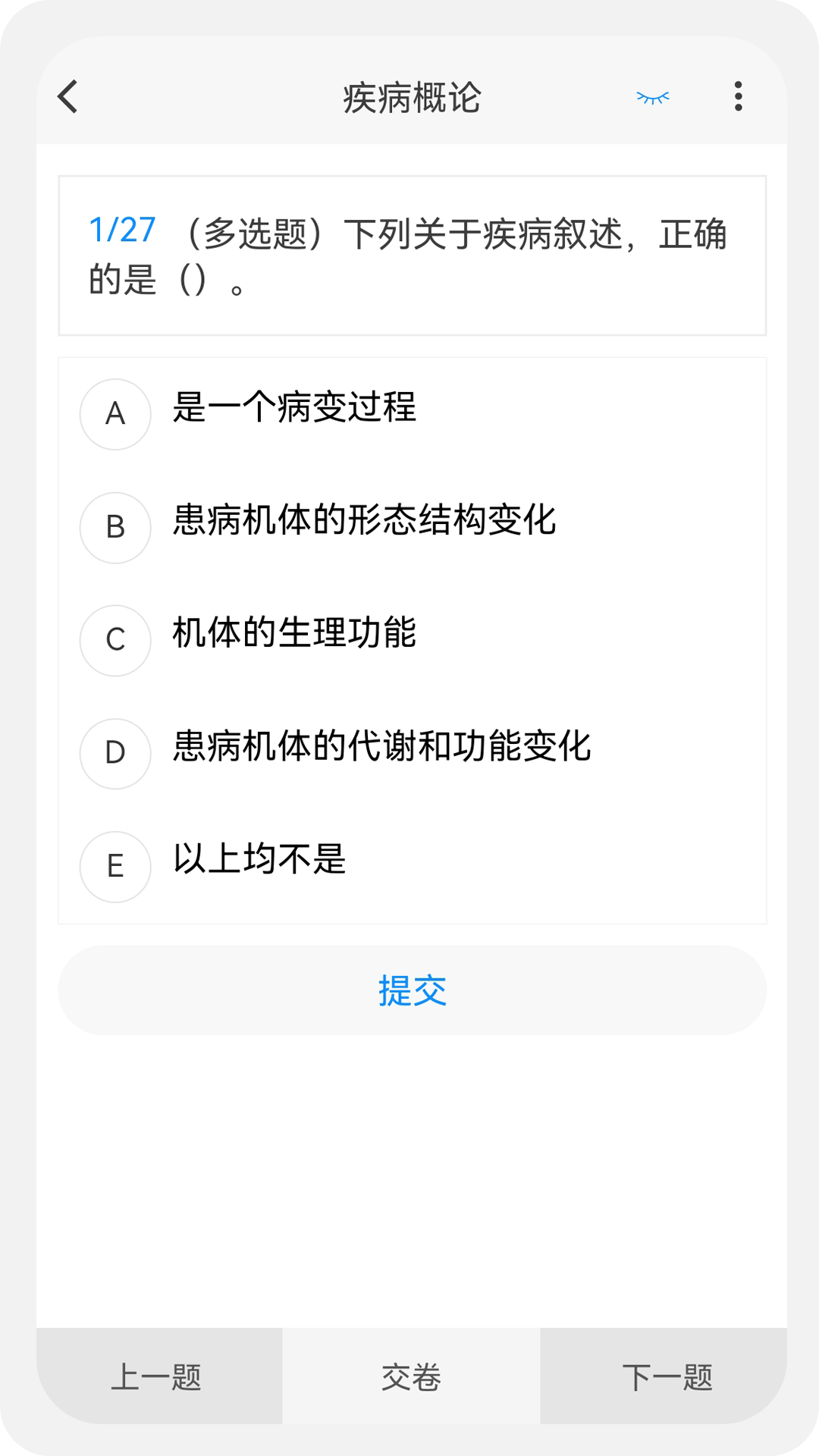This screenshot has height=1456, width=819.
Task: Toggle the eye icon to hide answers
Action: (652, 97)
